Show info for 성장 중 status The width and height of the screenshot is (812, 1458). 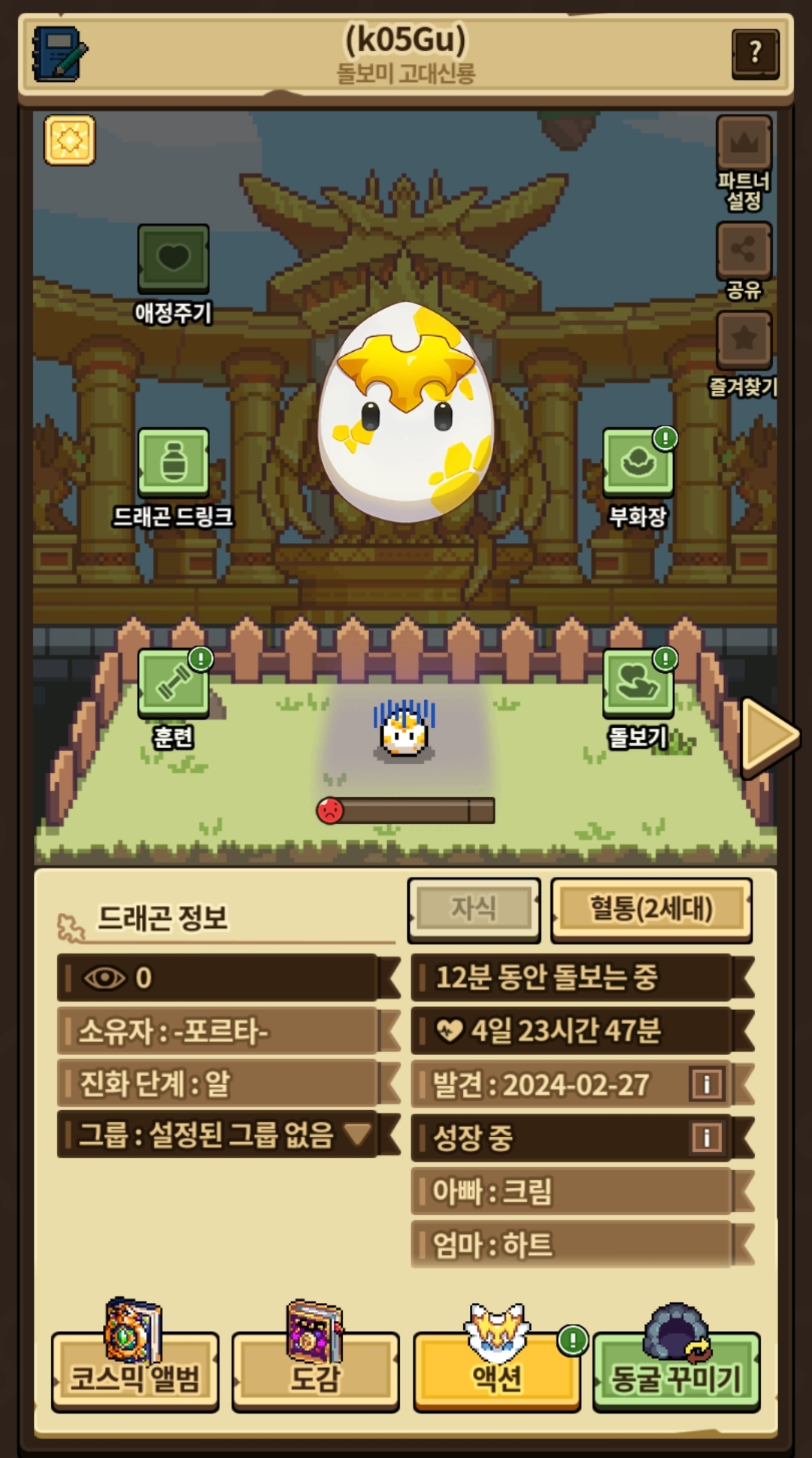(x=706, y=1137)
